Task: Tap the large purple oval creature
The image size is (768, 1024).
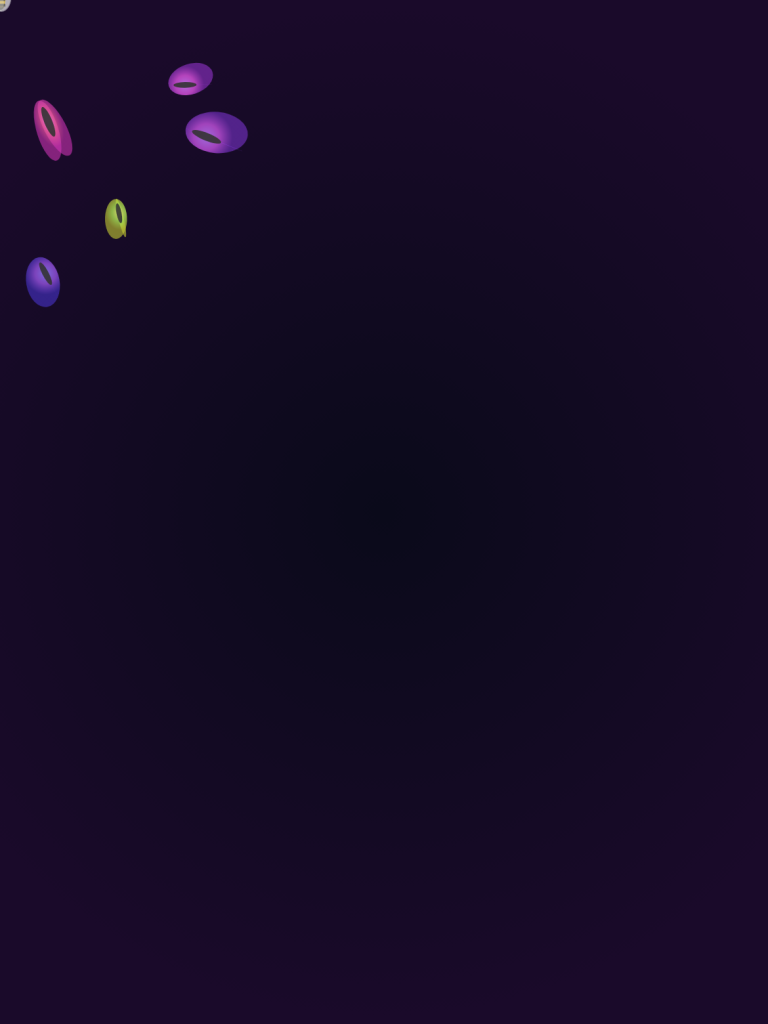Action: pos(216,132)
